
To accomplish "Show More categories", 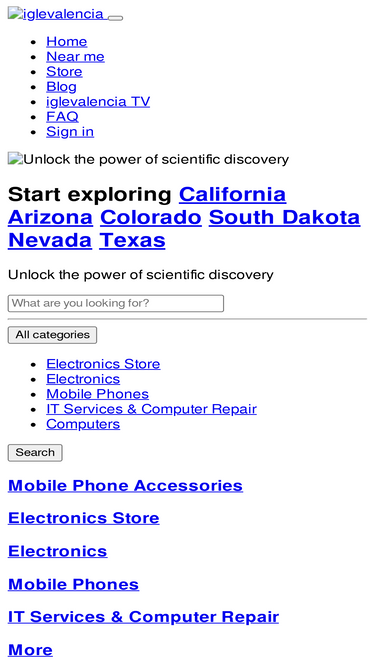I will [x=30, y=650].
